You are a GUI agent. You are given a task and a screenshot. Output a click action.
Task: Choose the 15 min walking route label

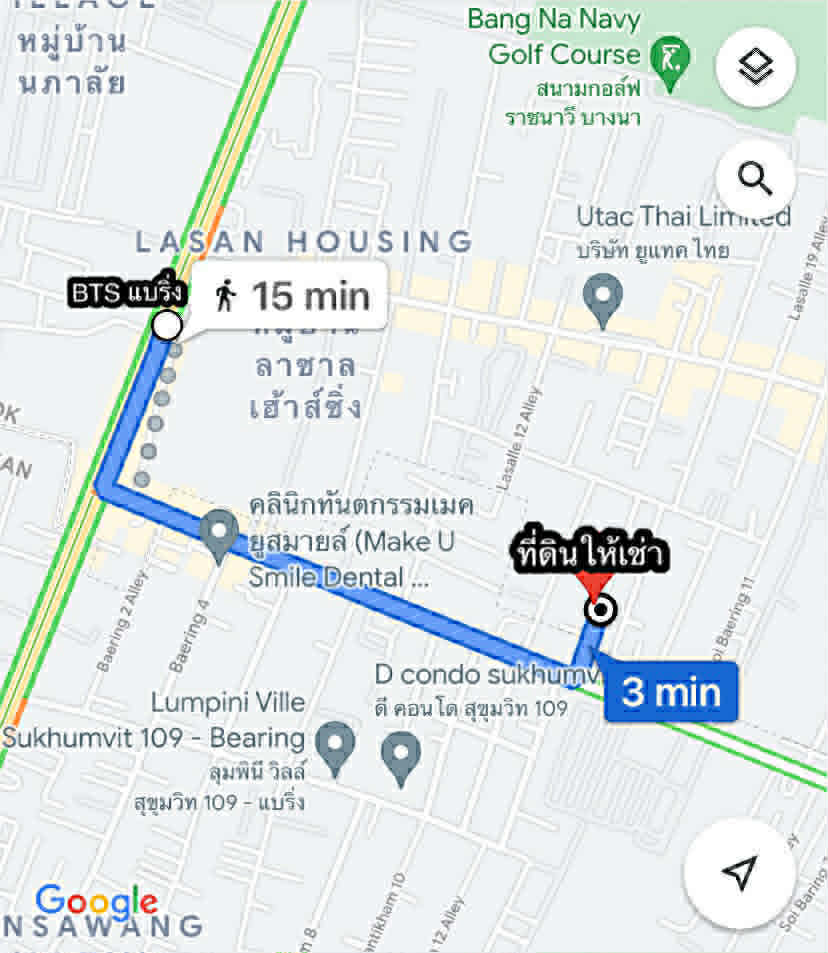[x=290, y=296]
